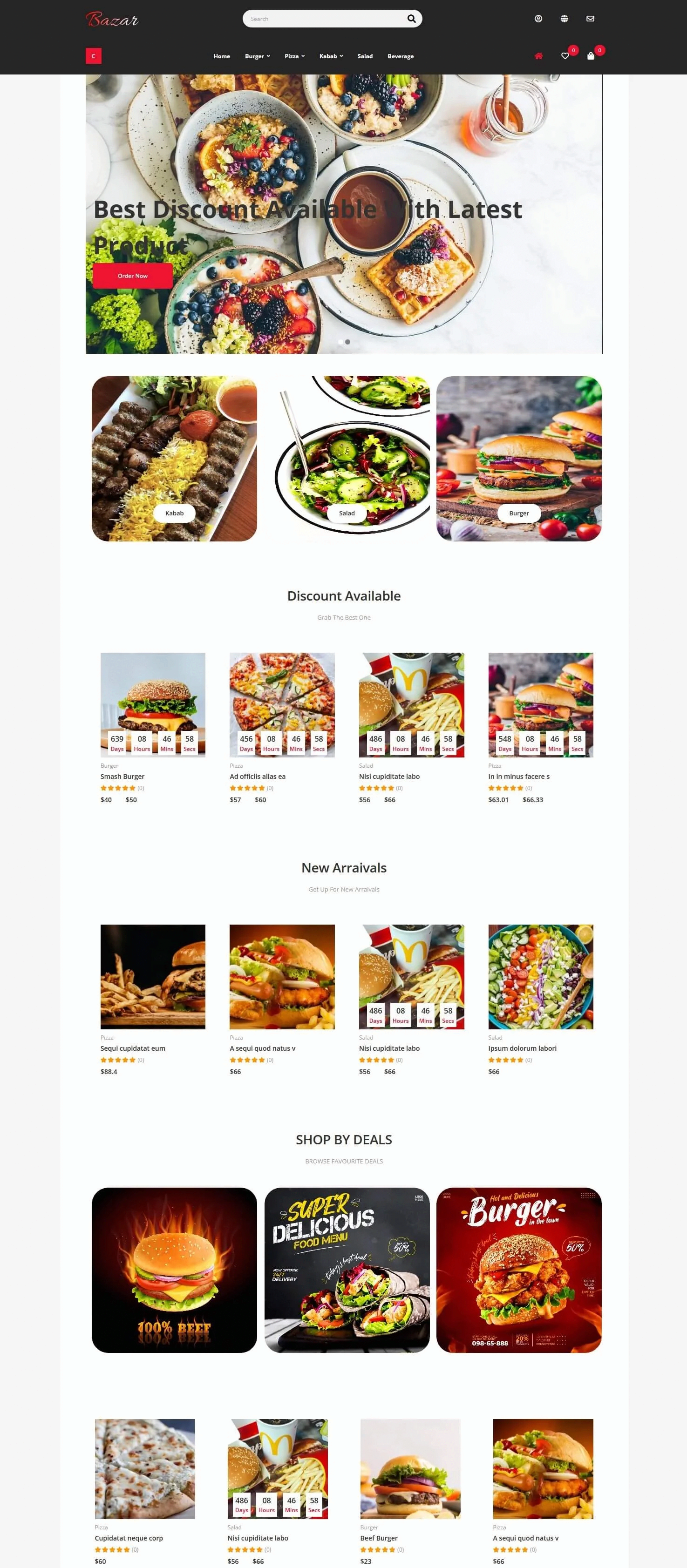Open the Burger category tile
This screenshot has width=687, height=1568.
[519, 513]
